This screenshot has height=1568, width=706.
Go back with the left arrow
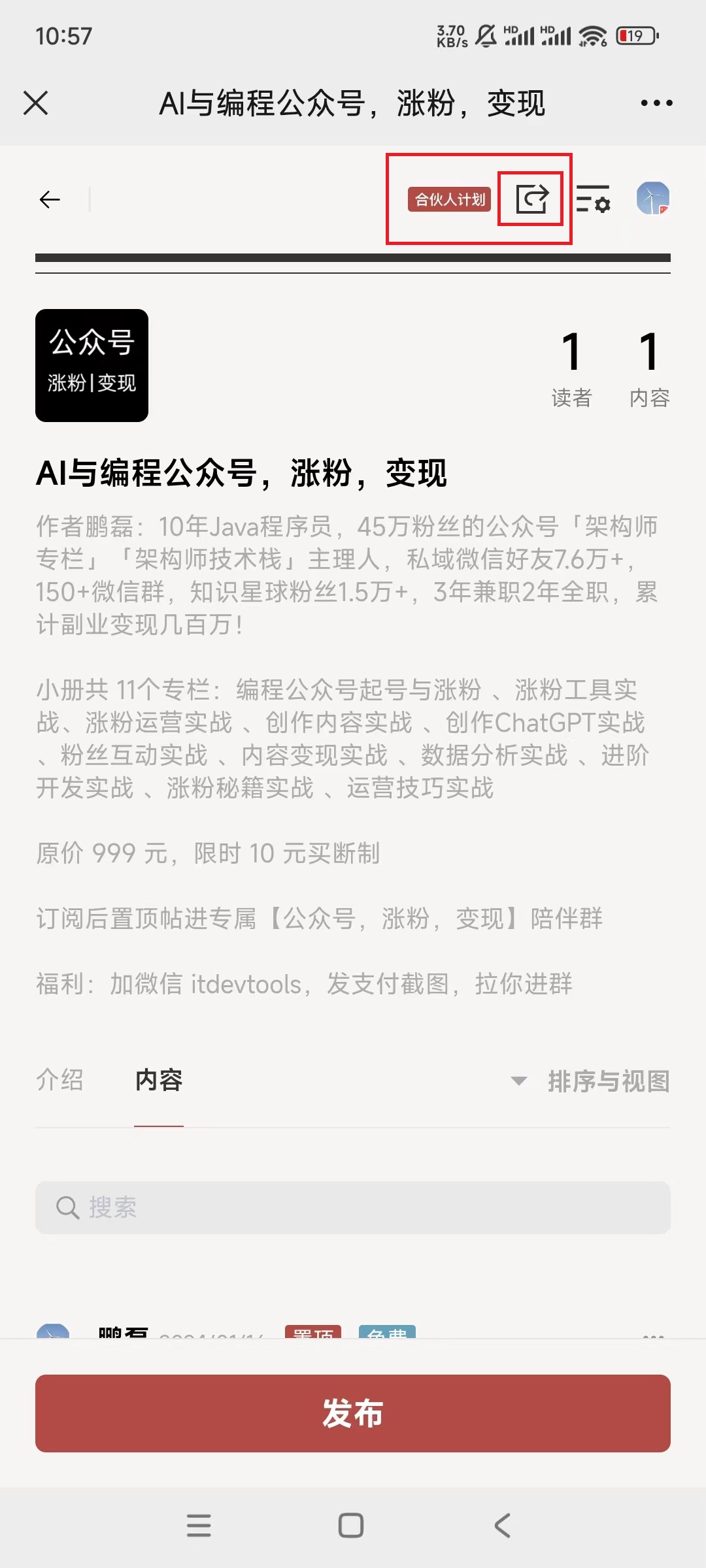click(x=50, y=199)
